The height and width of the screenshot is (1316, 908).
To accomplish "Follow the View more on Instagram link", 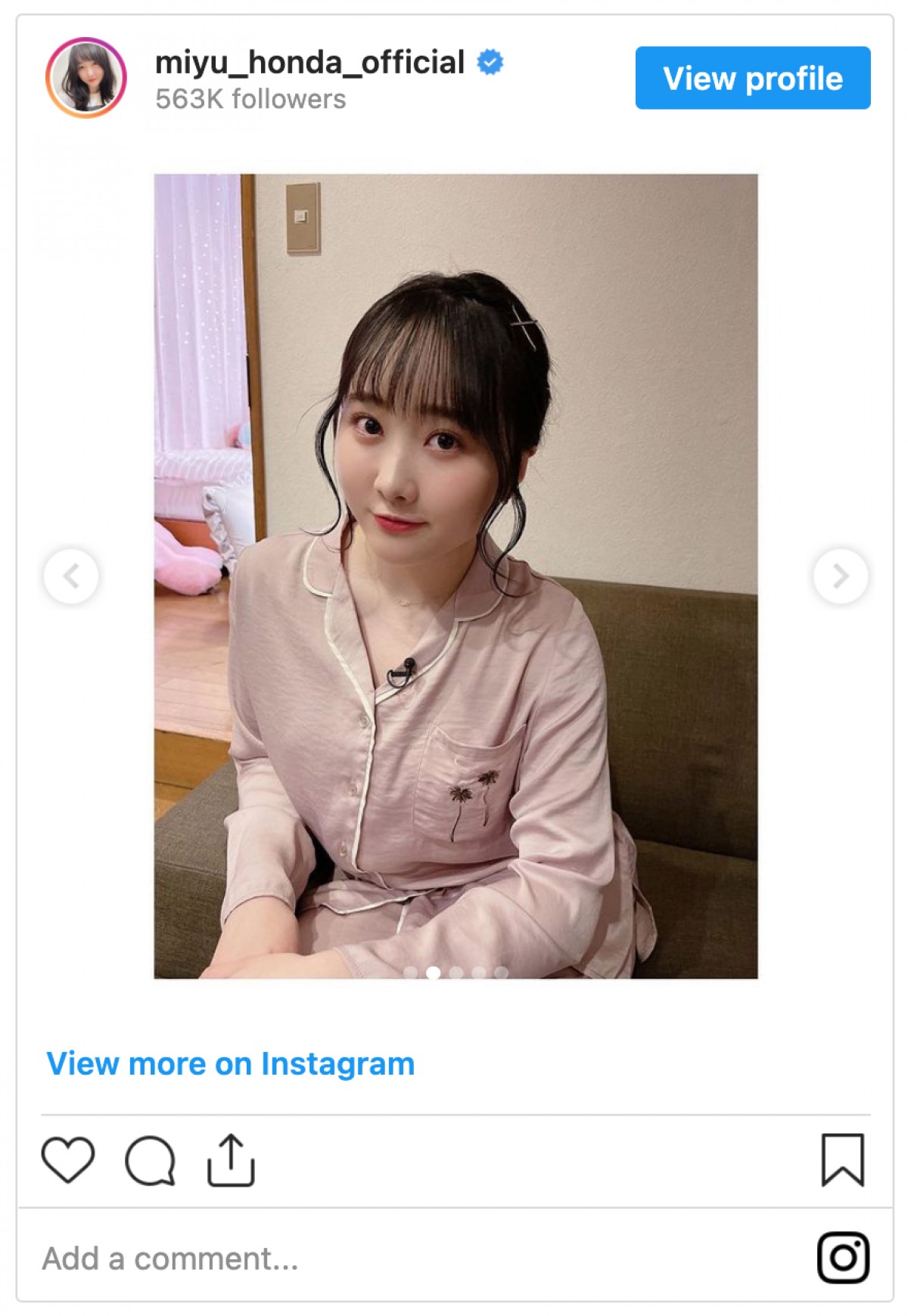I will click(231, 1063).
